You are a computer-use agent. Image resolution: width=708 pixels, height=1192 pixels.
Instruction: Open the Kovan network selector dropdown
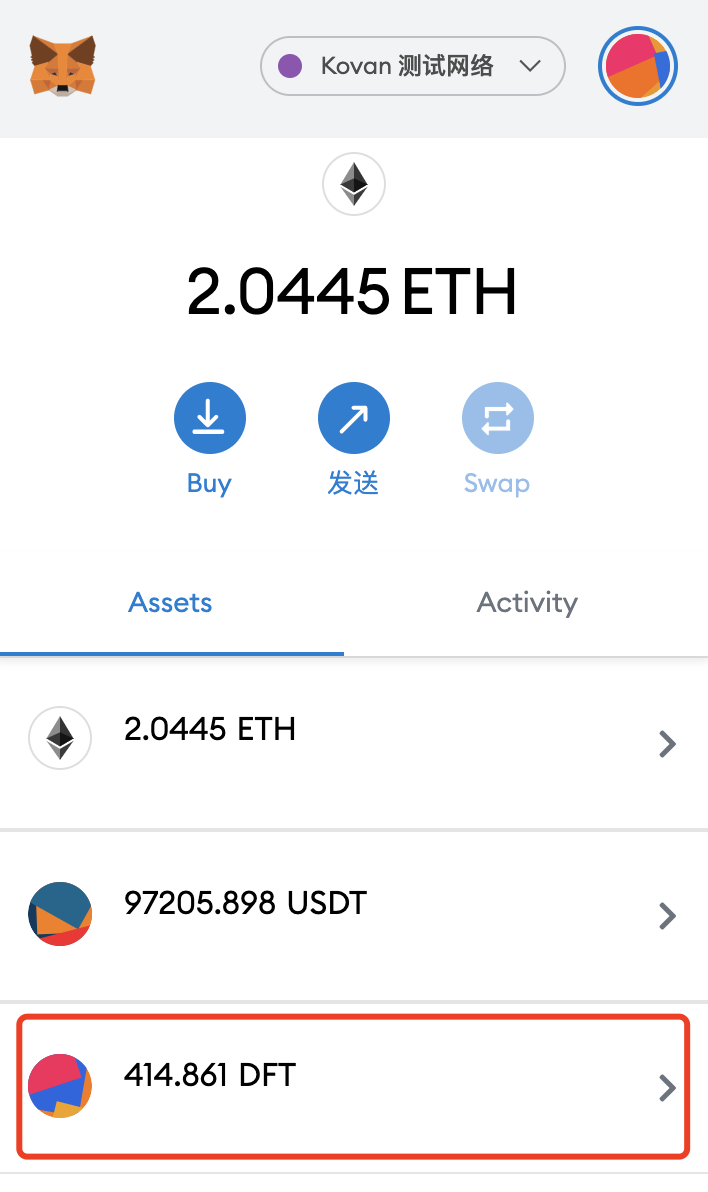pos(412,67)
